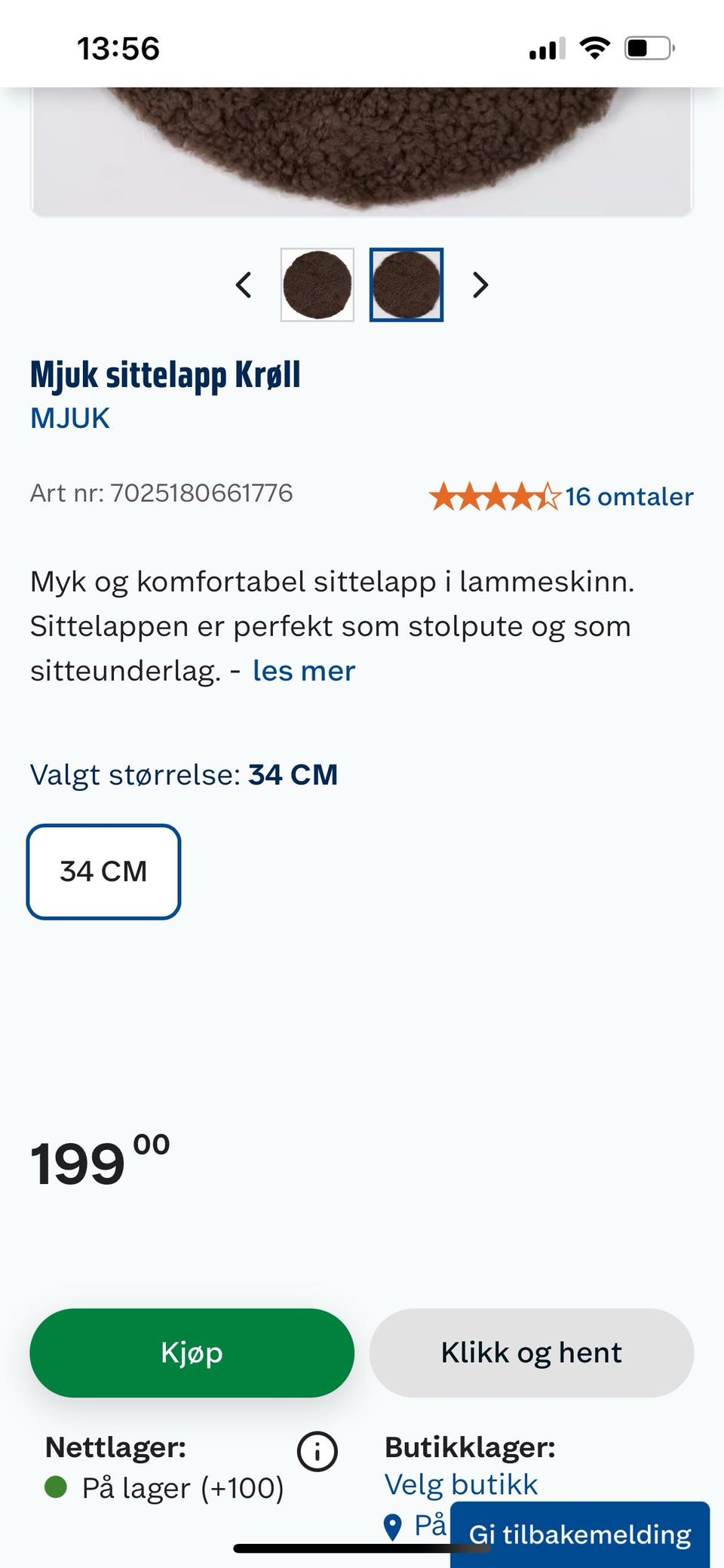The width and height of the screenshot is (724, 1568).
Task: Click the green stock indicator dot
Action: 55,1488
